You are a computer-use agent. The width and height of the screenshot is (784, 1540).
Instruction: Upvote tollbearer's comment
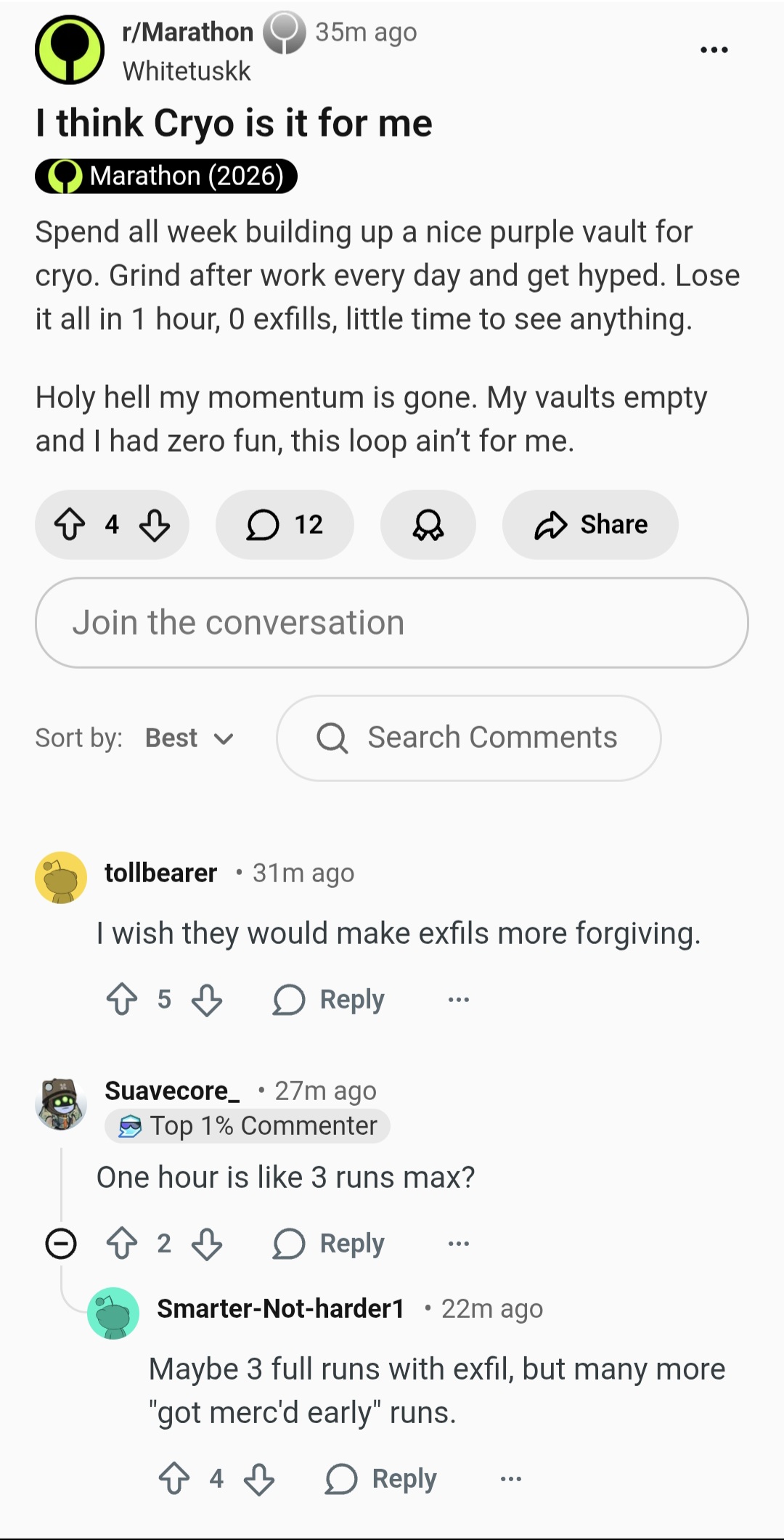tap(122, 999)
